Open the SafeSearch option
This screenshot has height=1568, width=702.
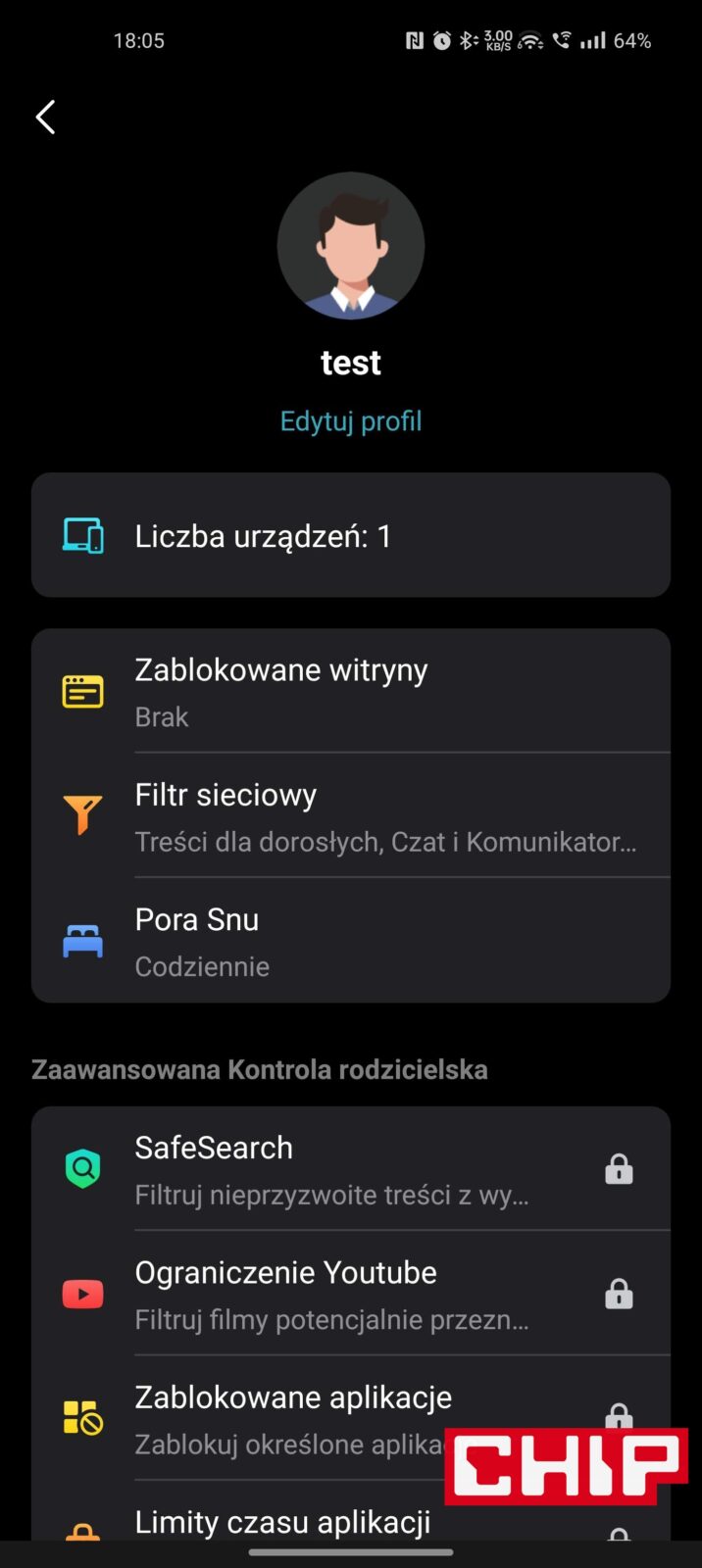(350, 1169)
